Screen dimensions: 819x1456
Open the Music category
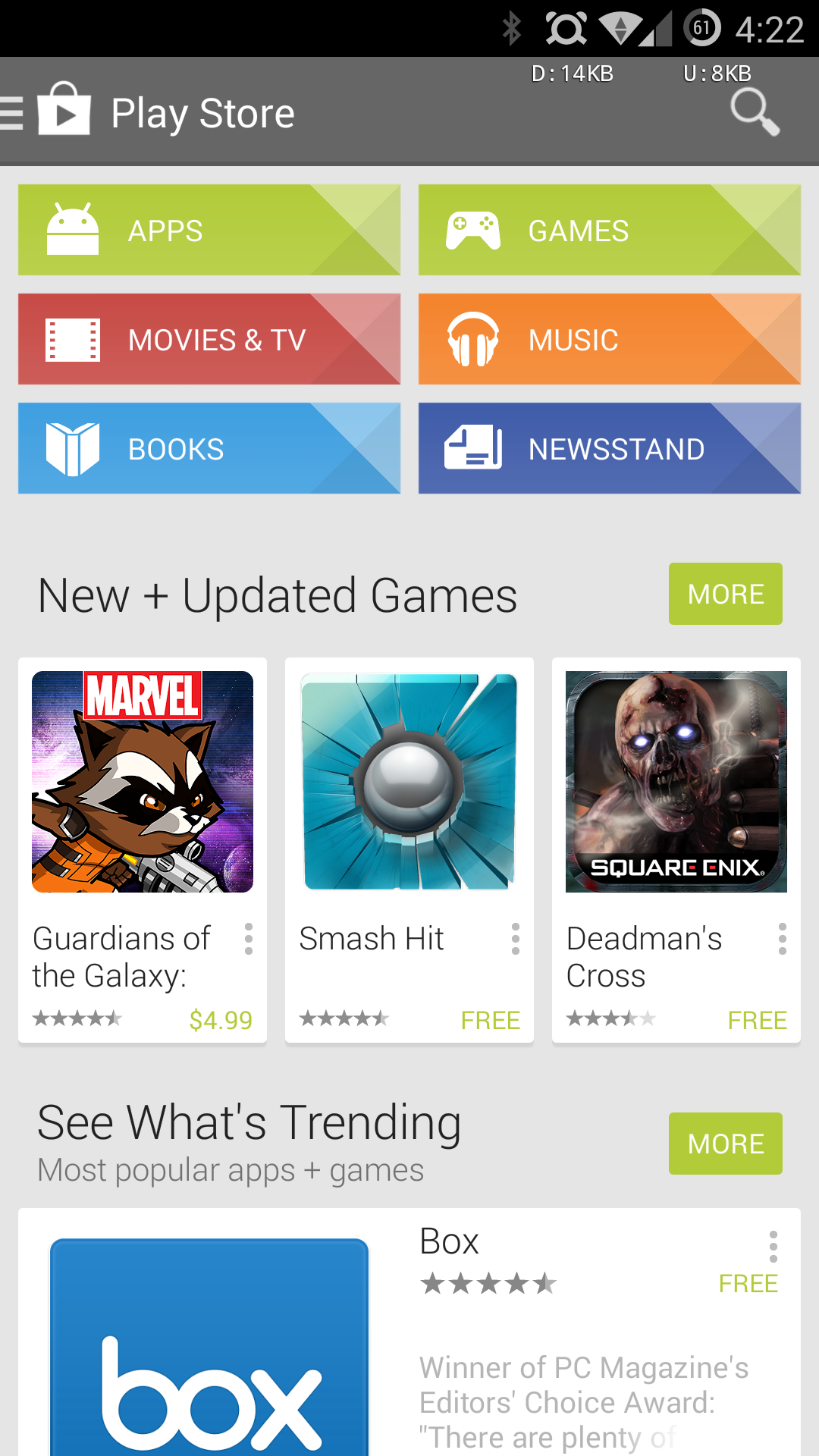609,339
